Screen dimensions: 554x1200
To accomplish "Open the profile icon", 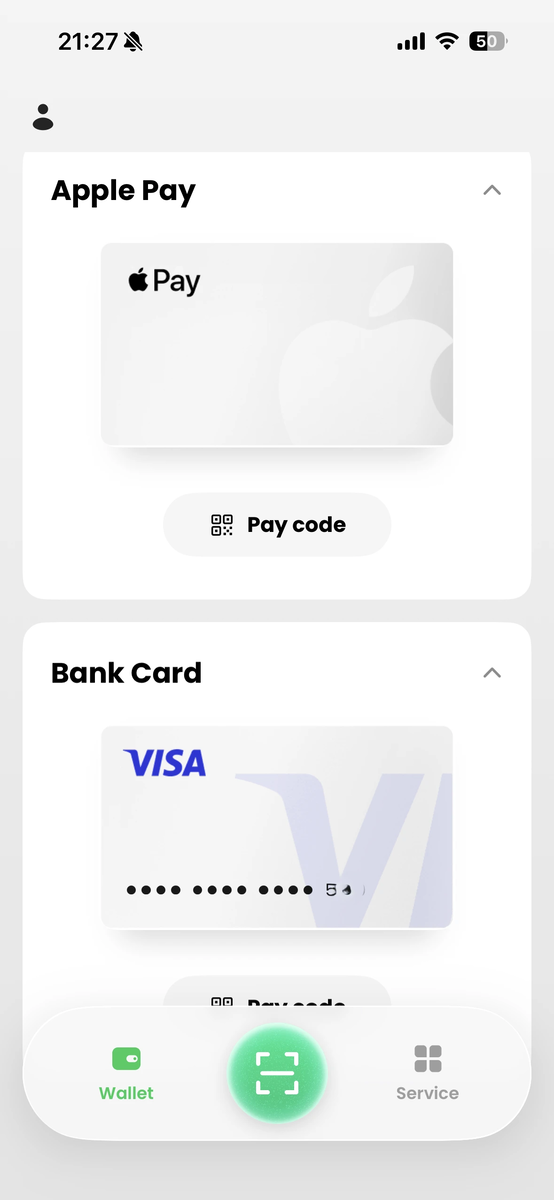I will (43, 117).
